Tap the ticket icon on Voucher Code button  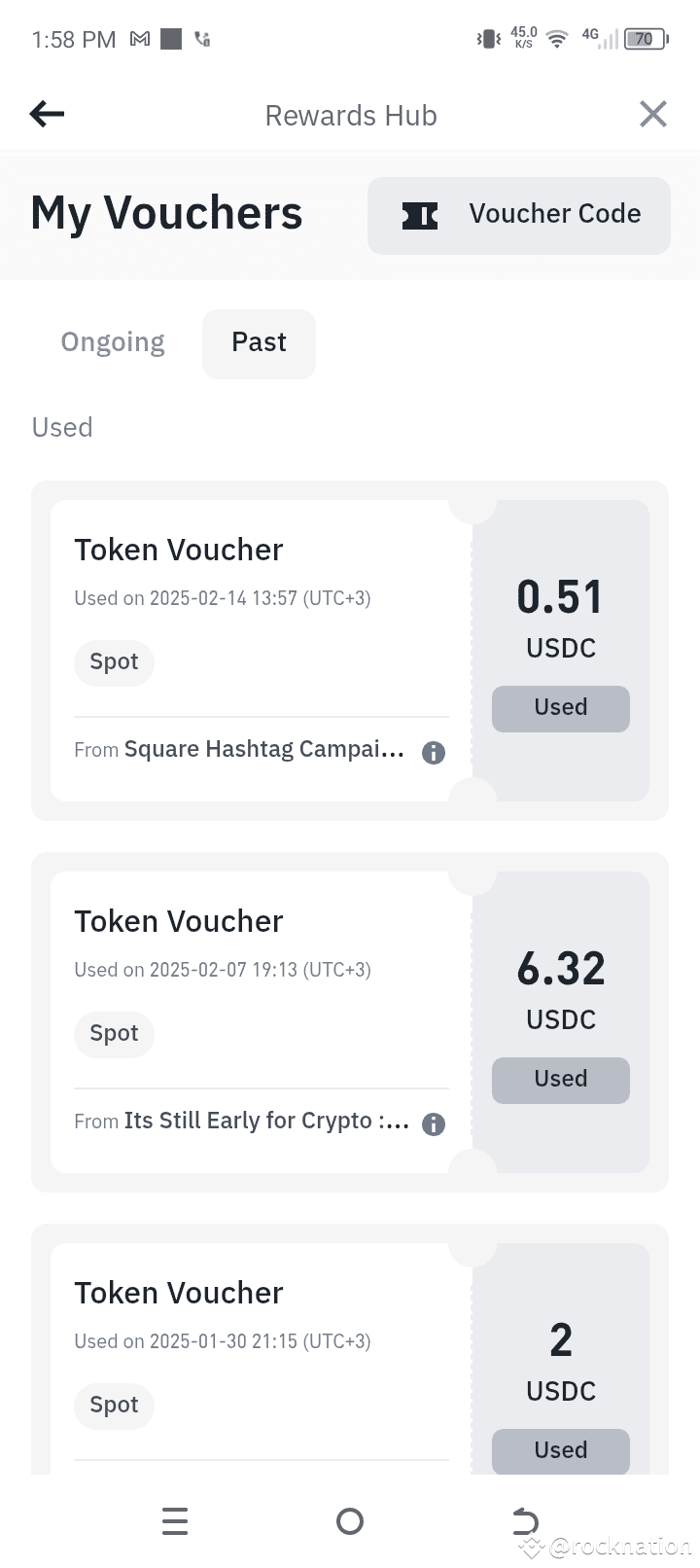pos(419,216)
